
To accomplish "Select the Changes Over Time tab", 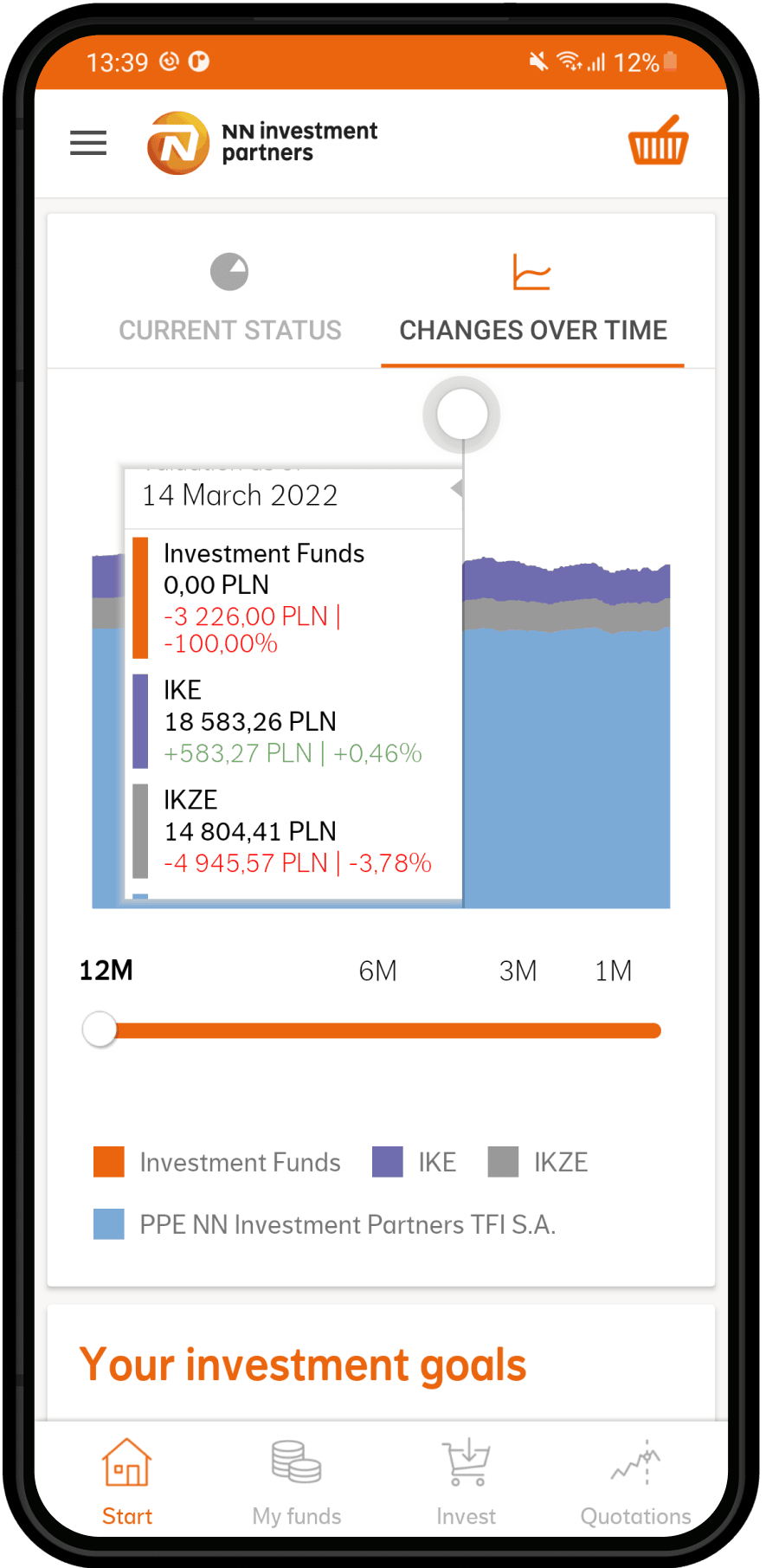I will [533, 298].
